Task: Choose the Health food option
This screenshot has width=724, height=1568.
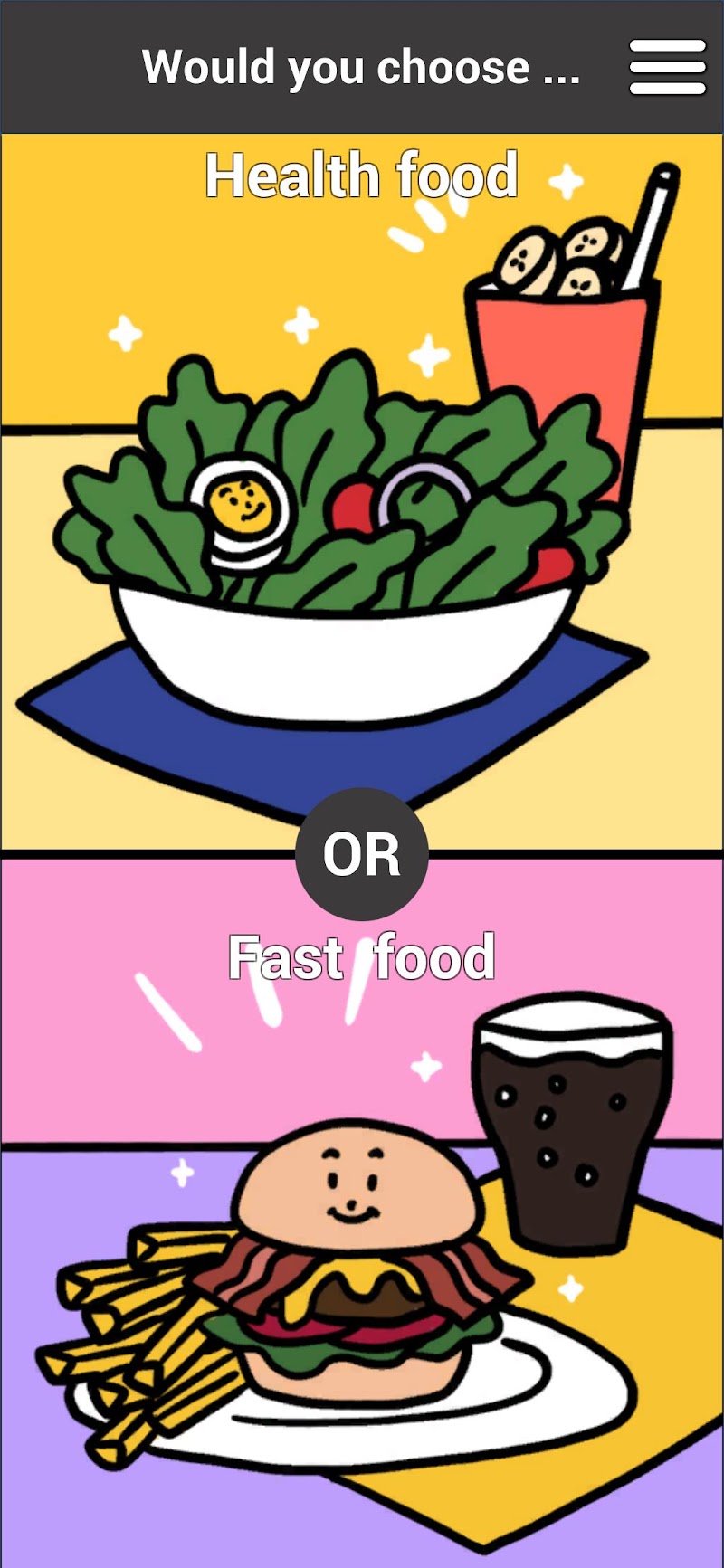Action: (362, 489)
